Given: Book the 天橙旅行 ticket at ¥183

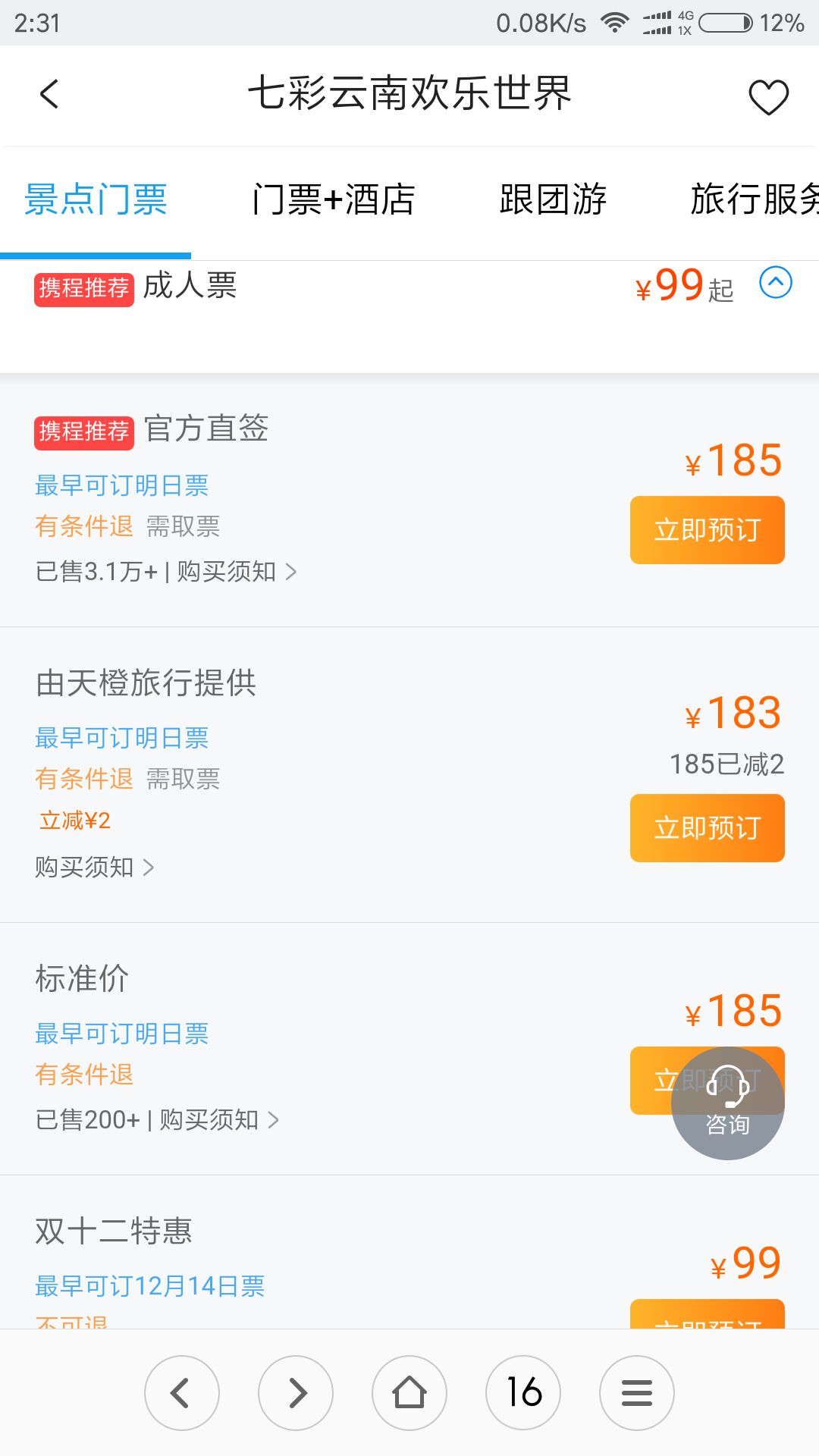Looking at the screenshot, I should point(707,828).
